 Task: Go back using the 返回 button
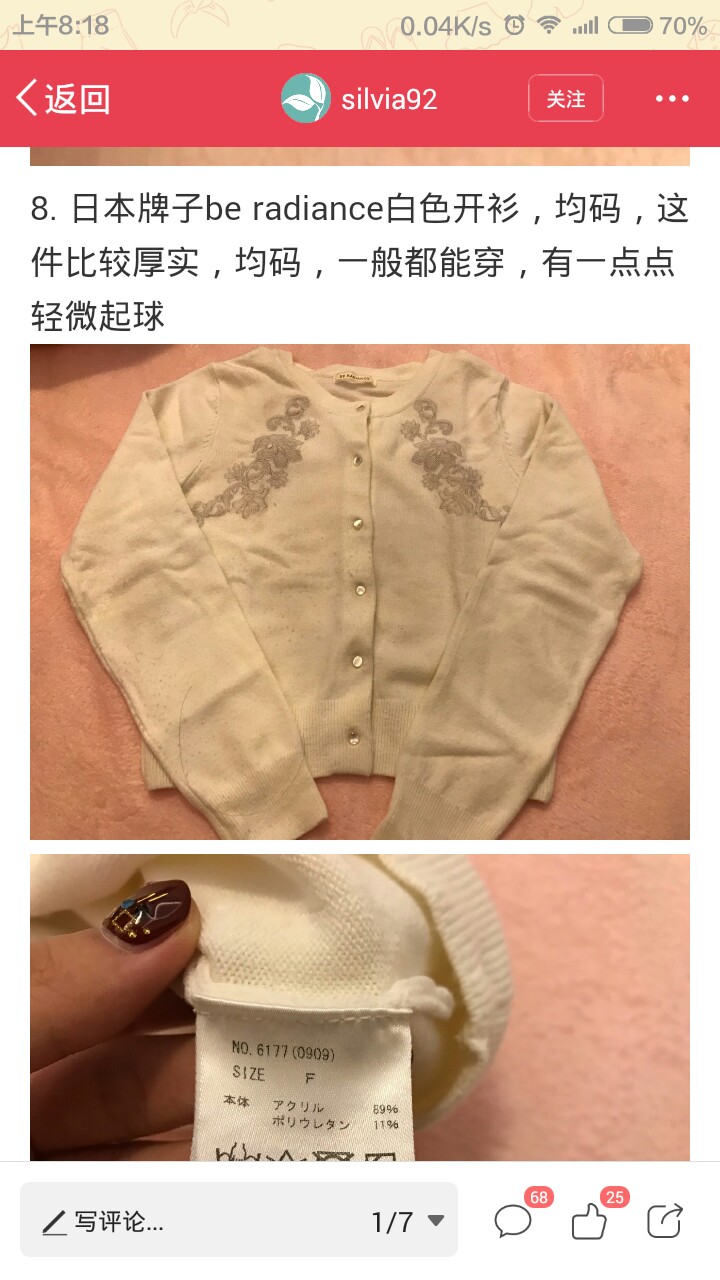(63, 99)
